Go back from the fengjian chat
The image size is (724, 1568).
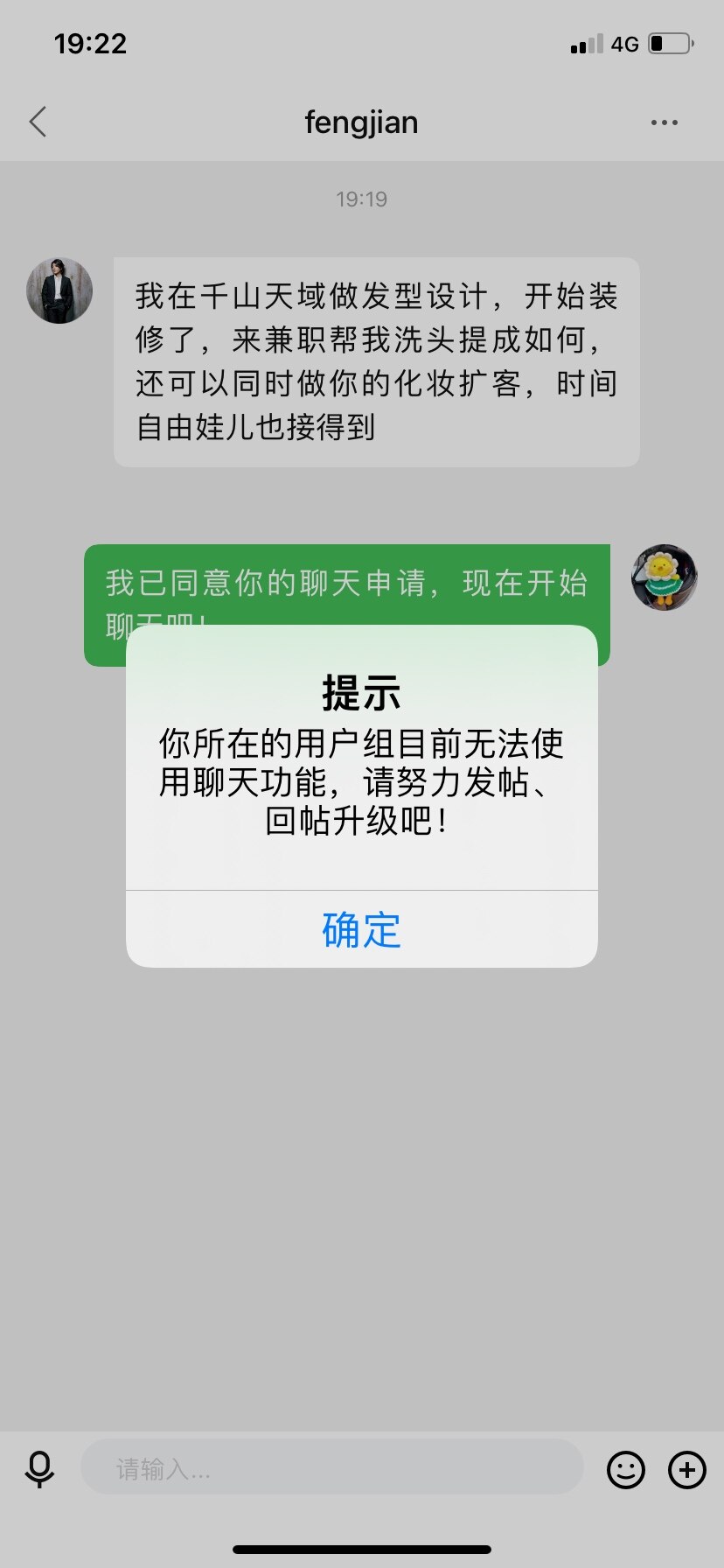point(38,122)
